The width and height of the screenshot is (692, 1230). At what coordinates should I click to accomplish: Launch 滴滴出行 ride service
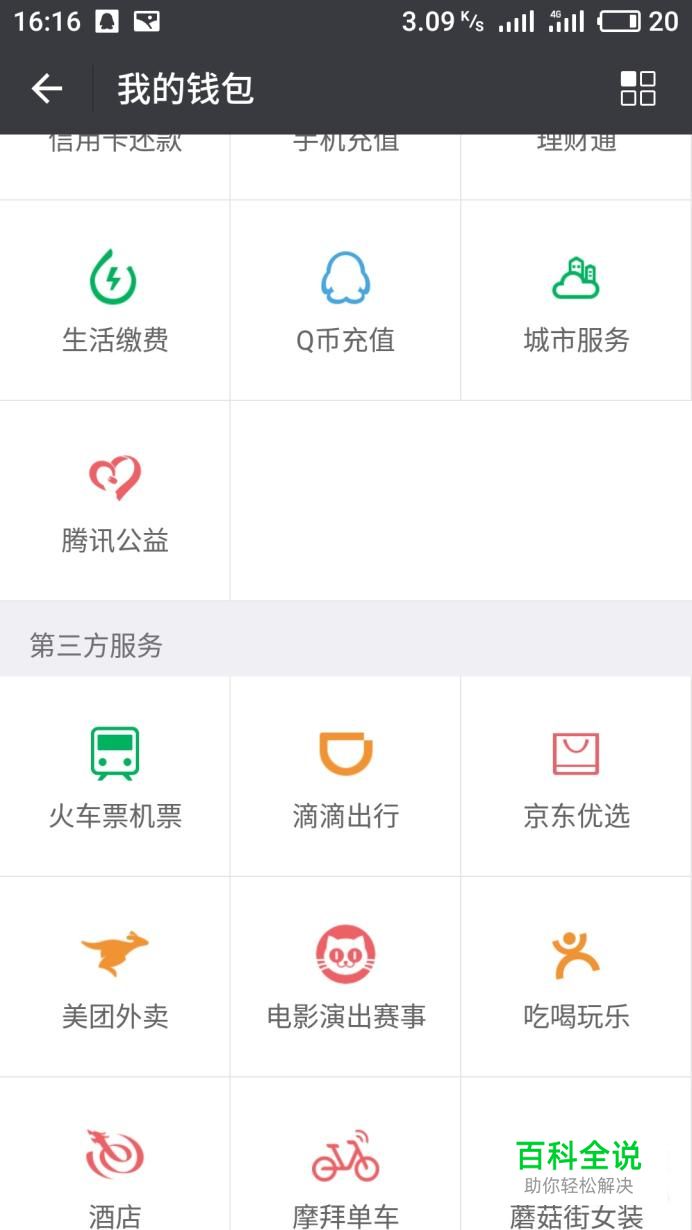tap(346, 777)
